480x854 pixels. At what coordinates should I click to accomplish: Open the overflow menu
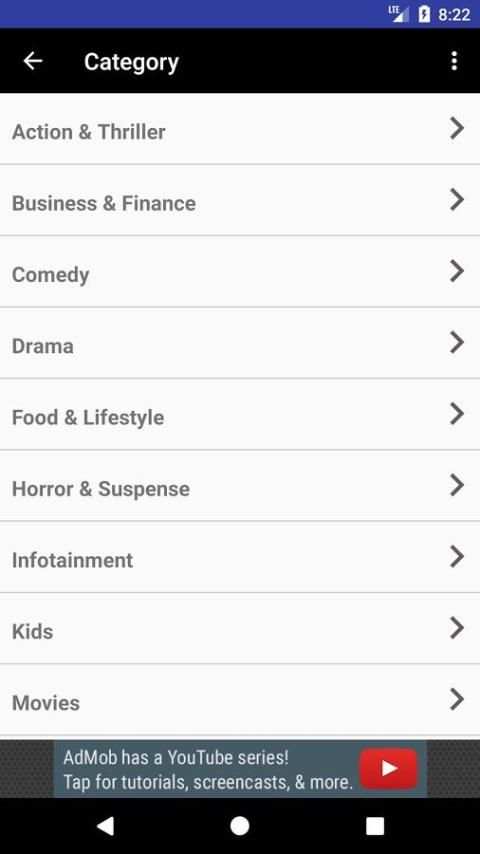tap(454, 61)
